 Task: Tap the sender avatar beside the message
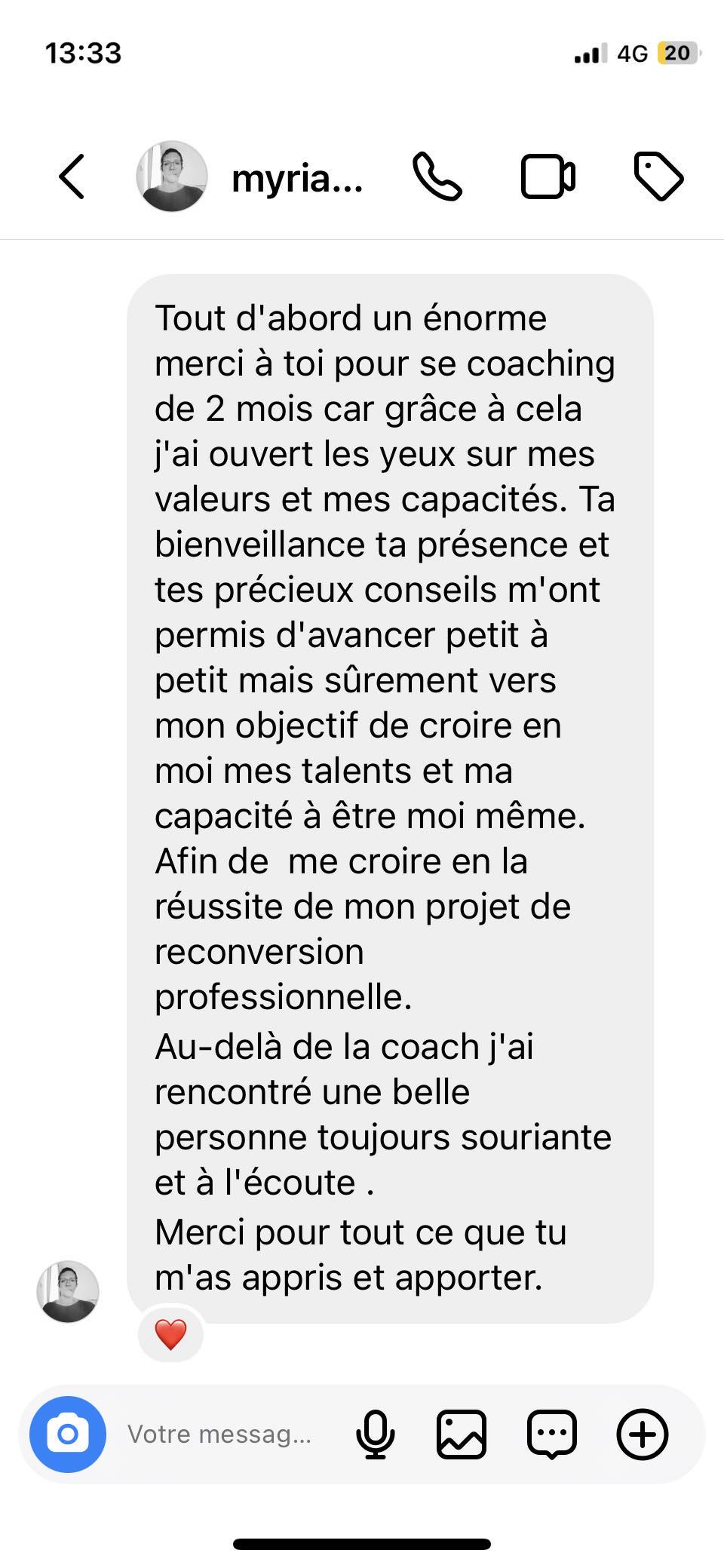click(68, 1290)
